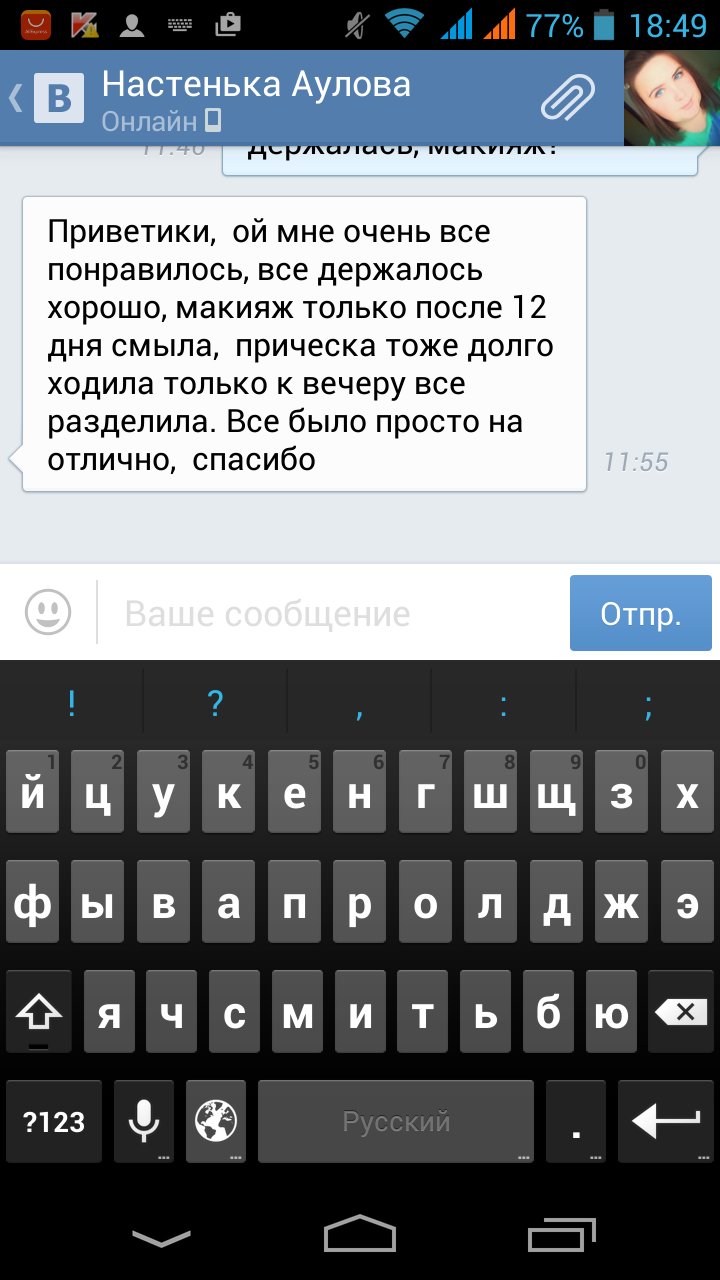Start voice input with microphone key
The height and width of the screenshot is (1280, 720).
tap(143, 1121)
